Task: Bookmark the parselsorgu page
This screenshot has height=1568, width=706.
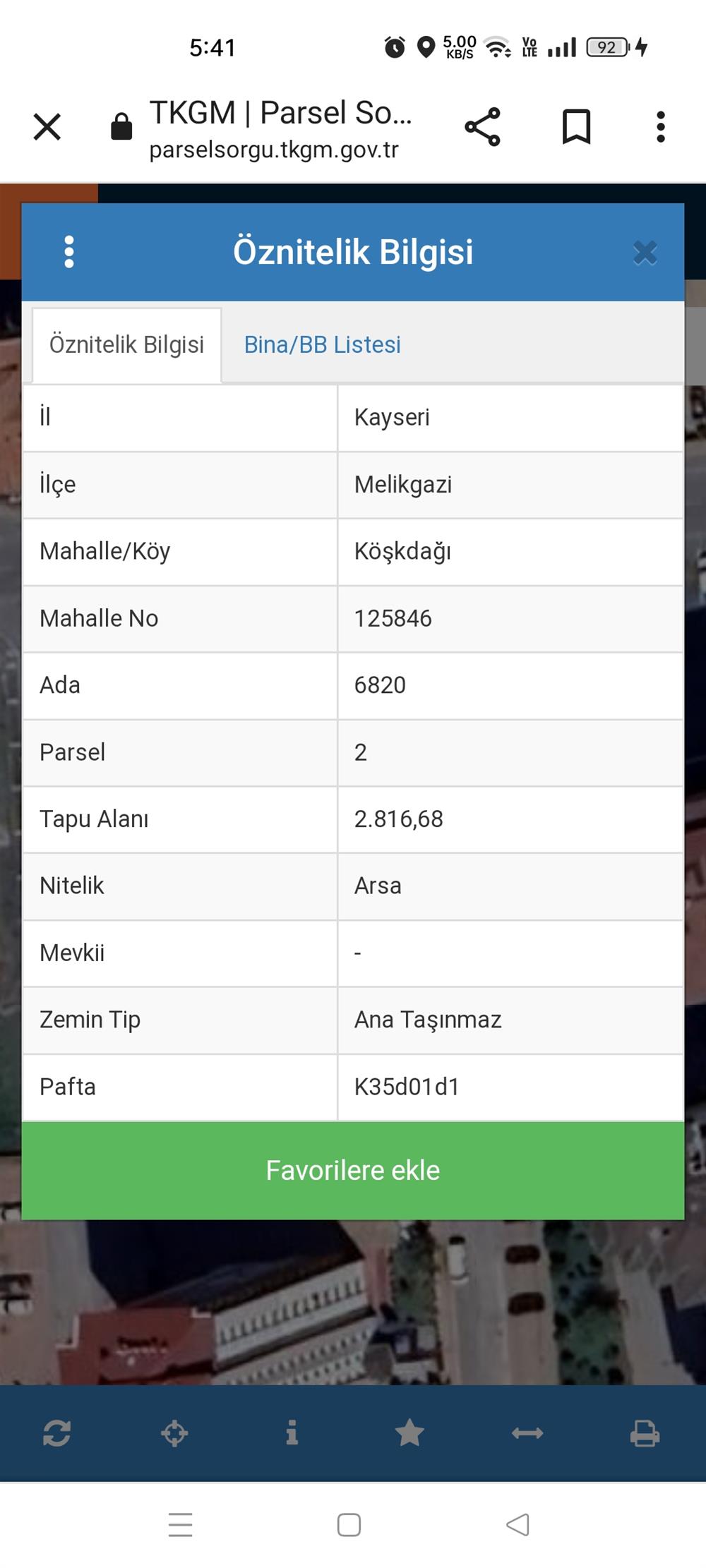Action: pos(576,128)
